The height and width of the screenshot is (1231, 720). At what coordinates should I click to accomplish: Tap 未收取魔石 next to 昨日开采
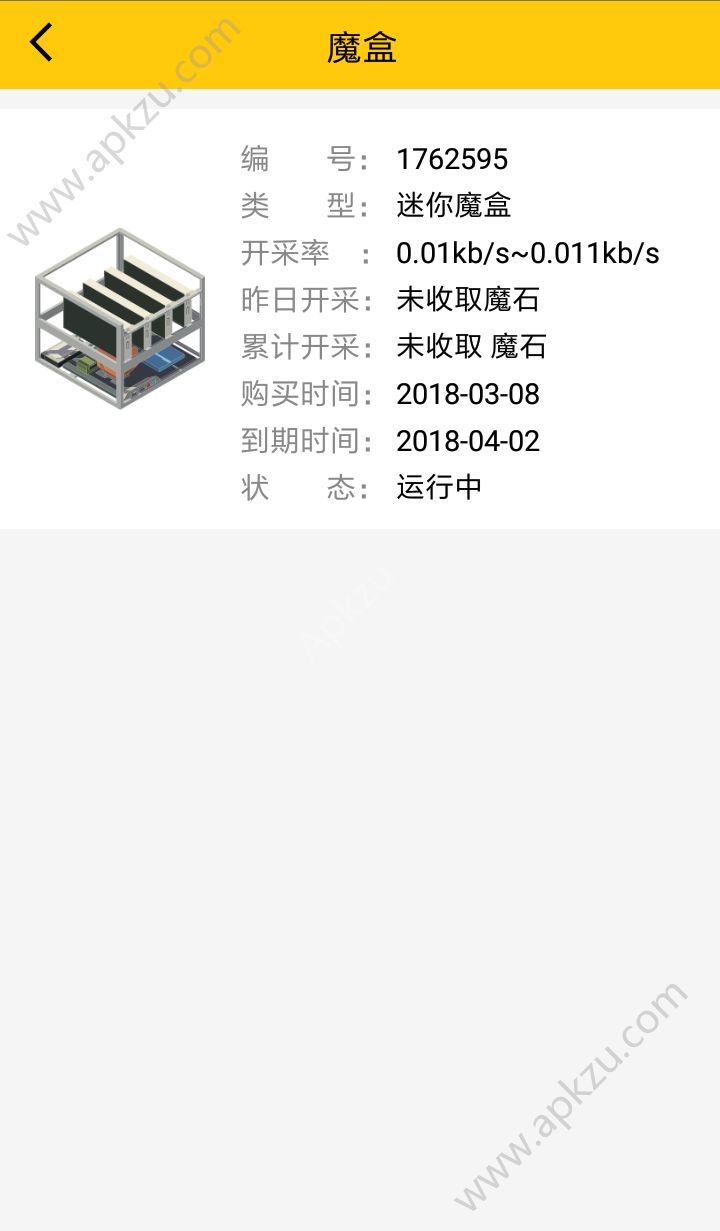[468, 300]
